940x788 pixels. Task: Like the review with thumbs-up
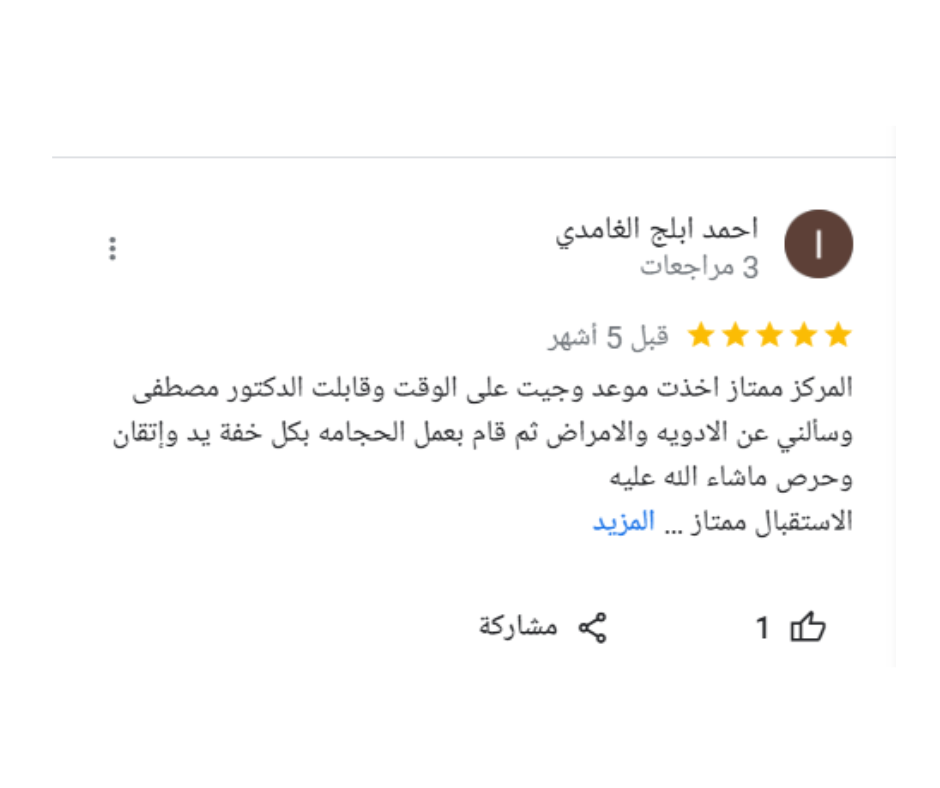click(807, 628)
